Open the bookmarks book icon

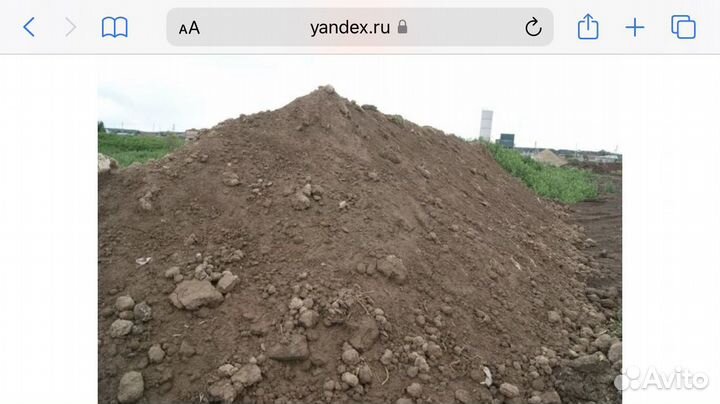pos(115,28)
